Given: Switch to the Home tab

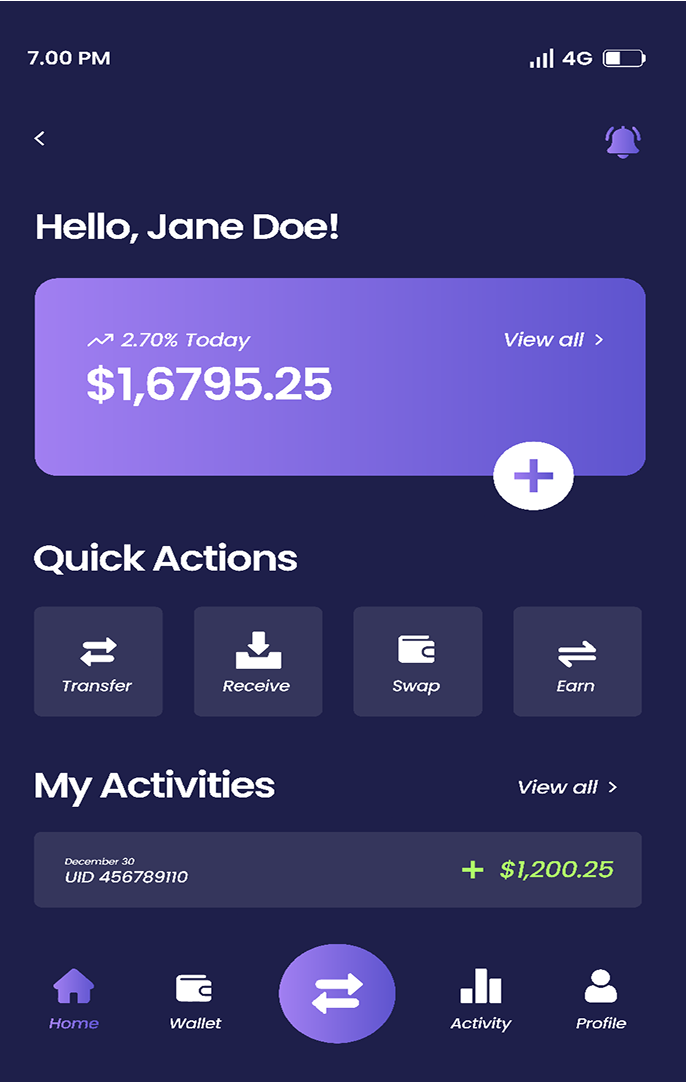Looking at the screenshot, I should (x=74, y=998).
